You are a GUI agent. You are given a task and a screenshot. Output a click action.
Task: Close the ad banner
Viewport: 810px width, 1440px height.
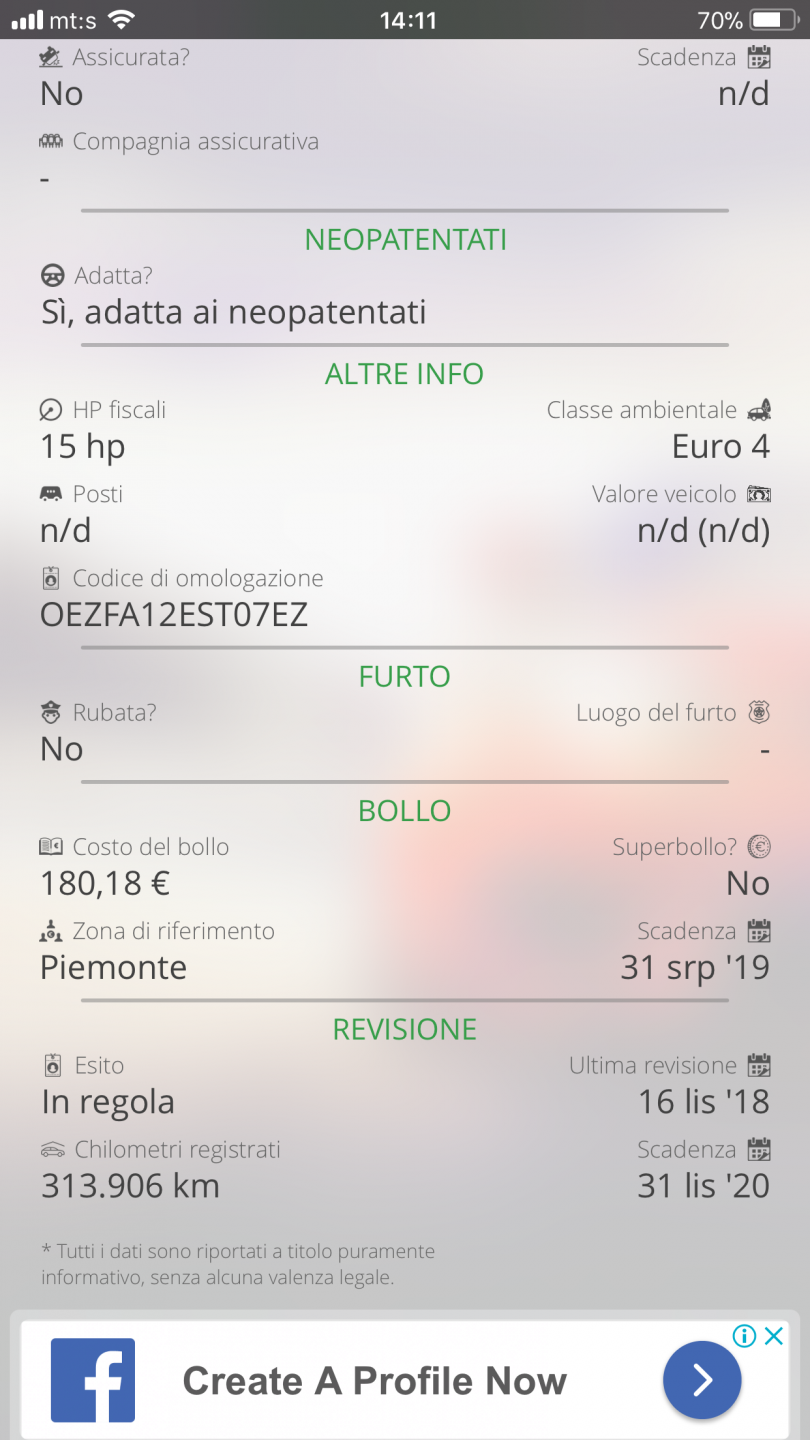pos(774,1335)
